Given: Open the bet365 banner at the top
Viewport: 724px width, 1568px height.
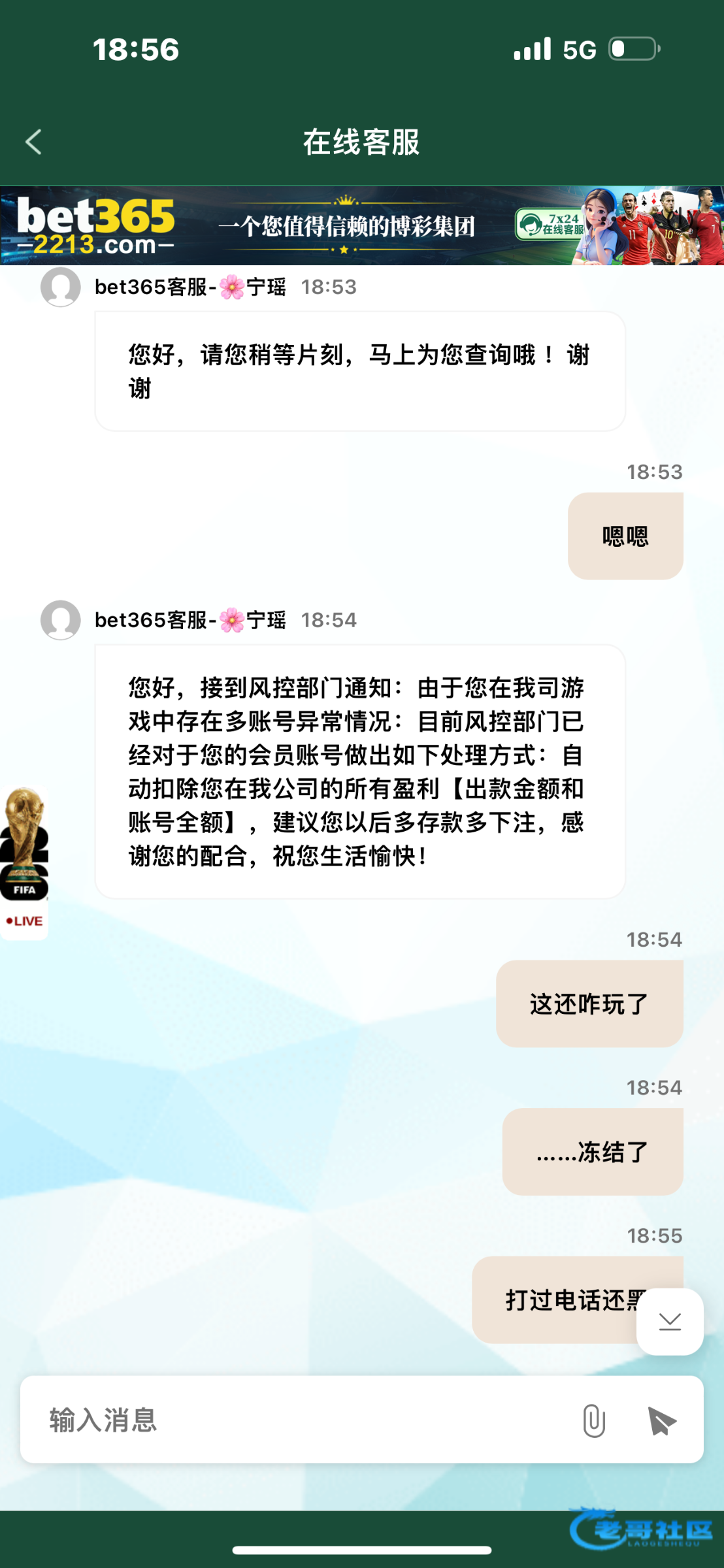Looking at the screenshot, I should 362,226.
